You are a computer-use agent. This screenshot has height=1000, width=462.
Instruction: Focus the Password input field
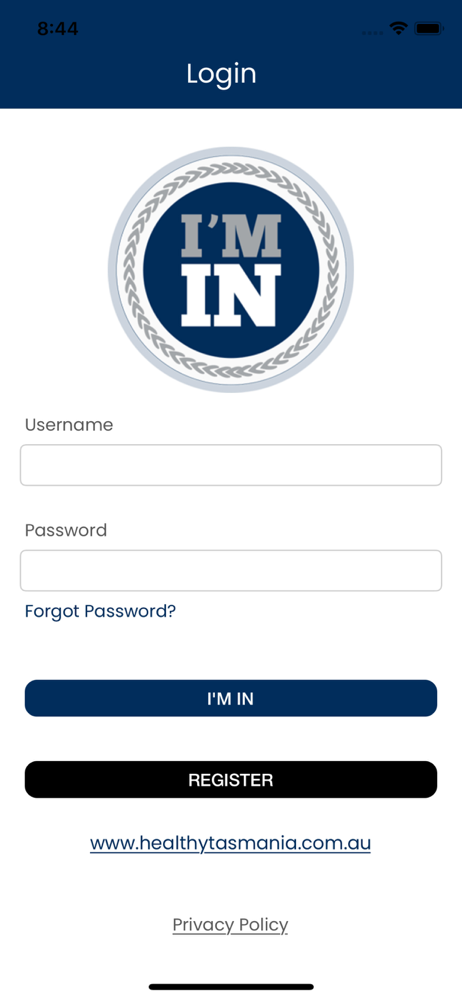tap(231, 571)
